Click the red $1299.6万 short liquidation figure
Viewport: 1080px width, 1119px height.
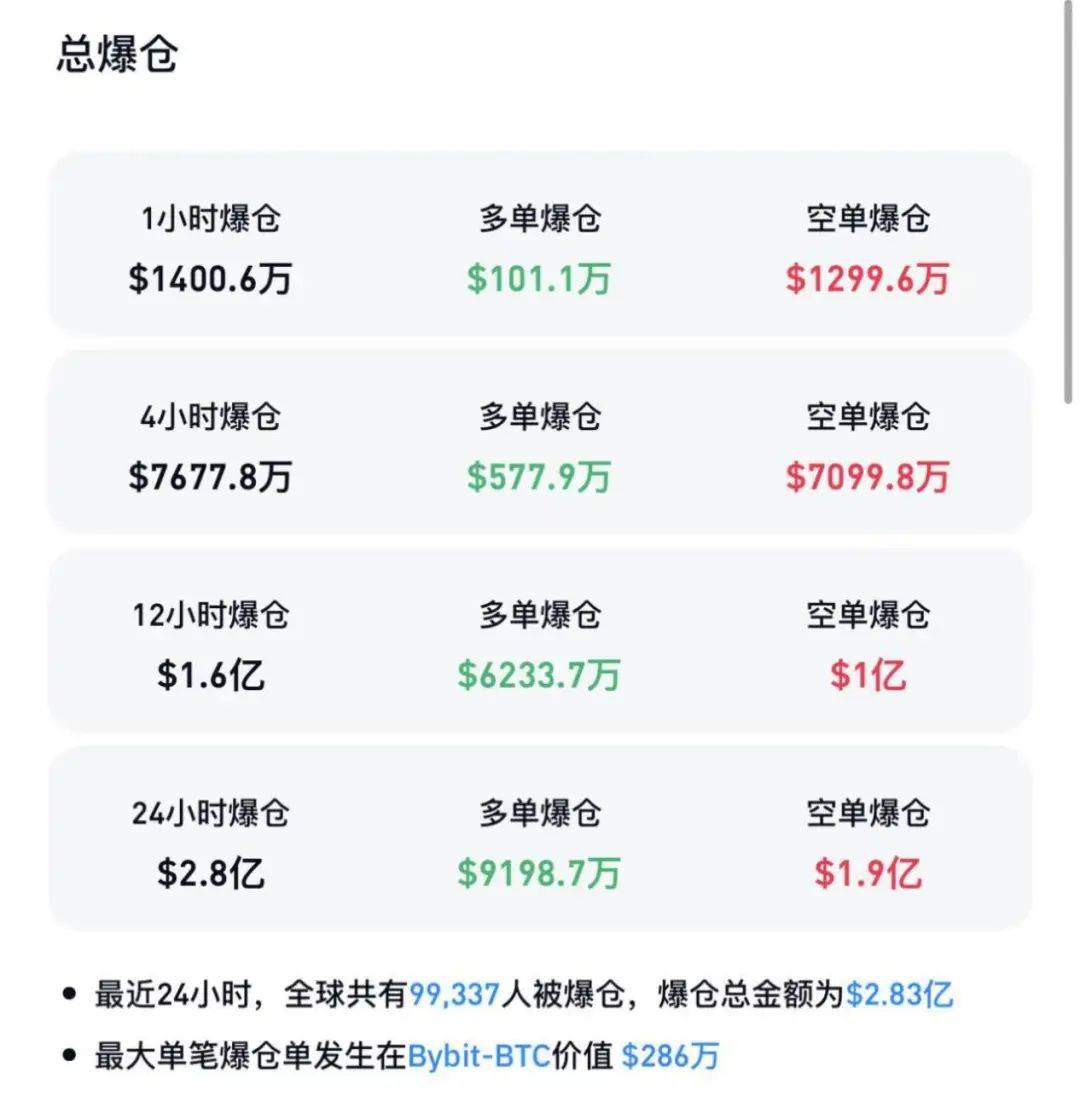pos(868,280)
